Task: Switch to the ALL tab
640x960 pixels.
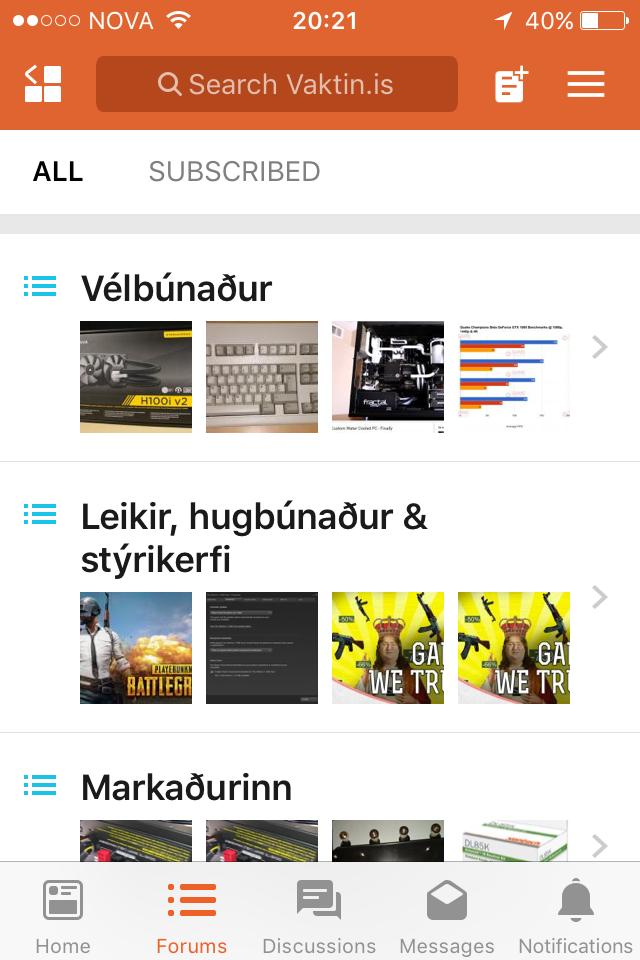Action: (x=58, y=172)
